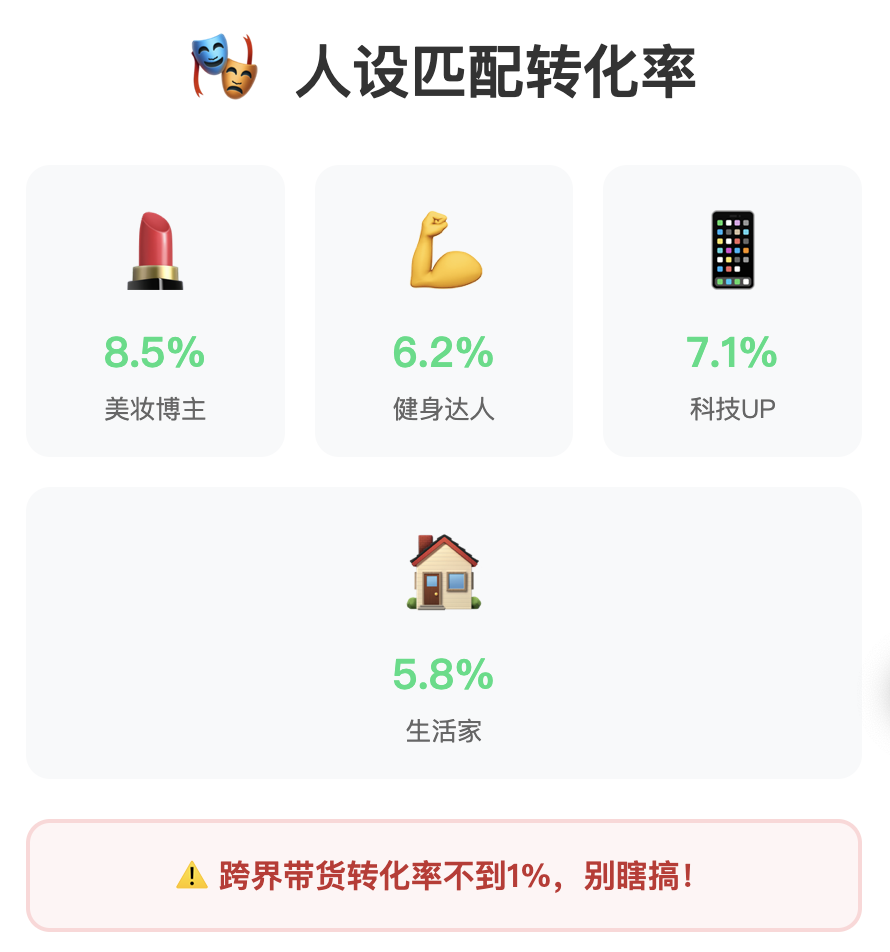Open the 科技UP card

[x=731, y=312]
